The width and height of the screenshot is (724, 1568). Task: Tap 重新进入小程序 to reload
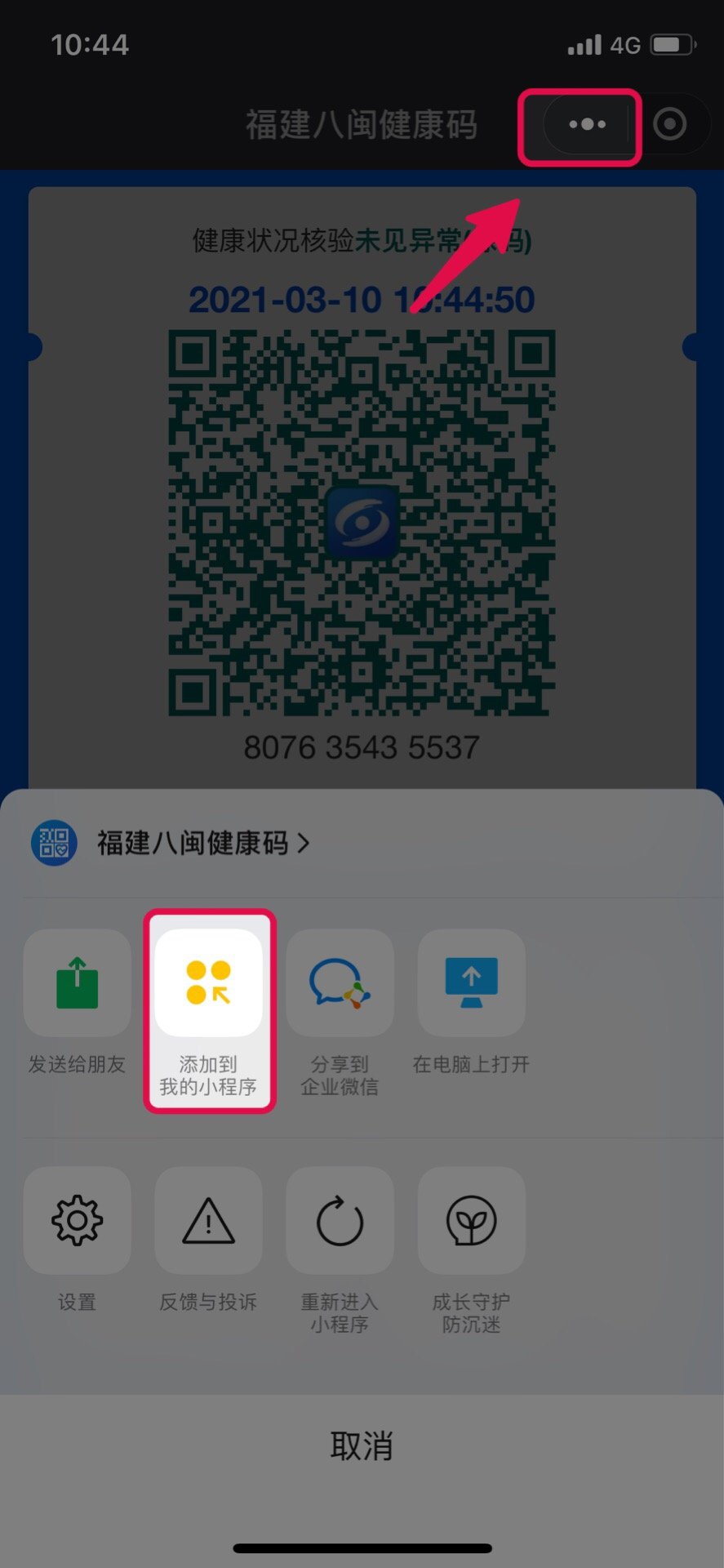340,1221
